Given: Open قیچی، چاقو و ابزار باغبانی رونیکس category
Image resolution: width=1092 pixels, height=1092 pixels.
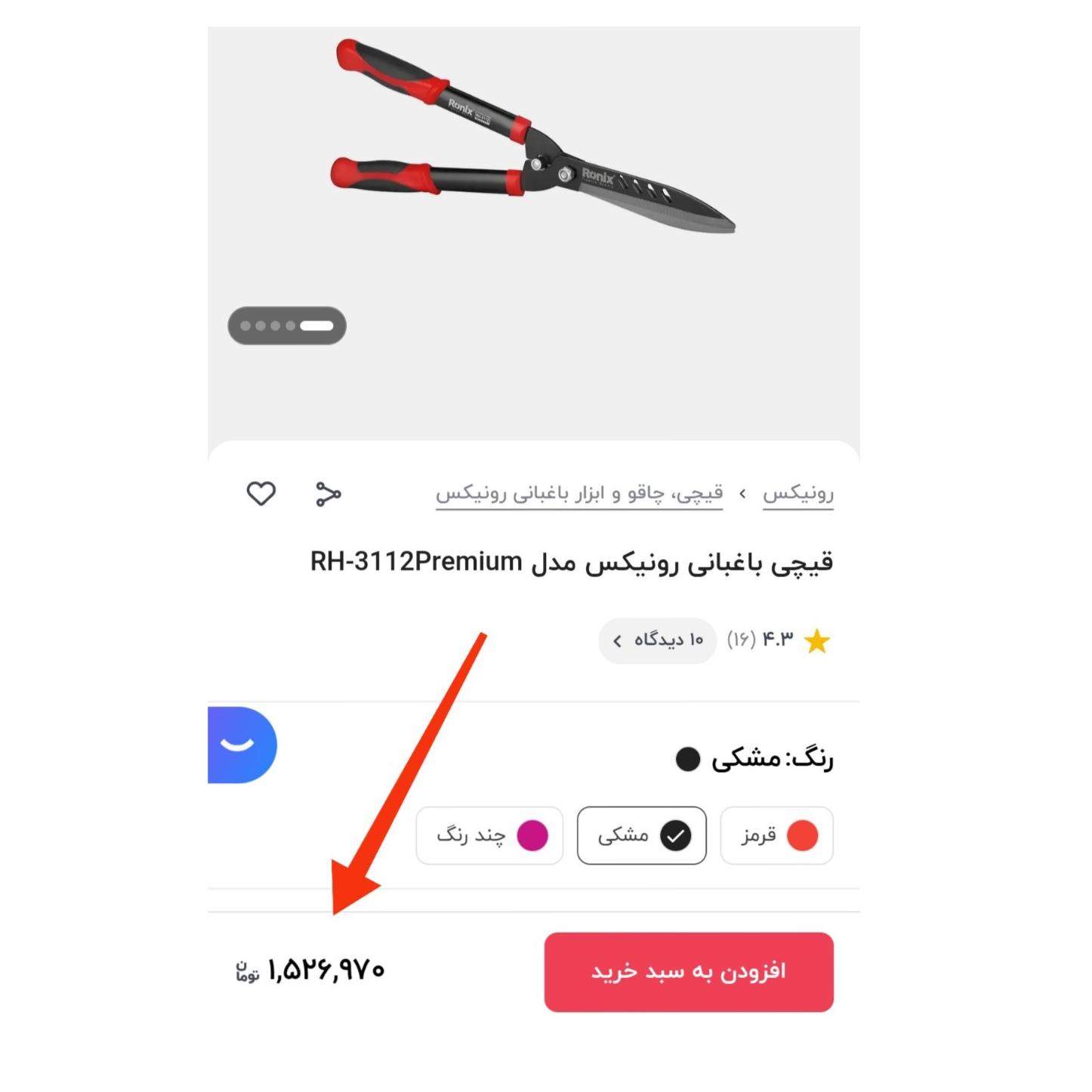Looking at the screenshot, I should [x=578, y=494].
